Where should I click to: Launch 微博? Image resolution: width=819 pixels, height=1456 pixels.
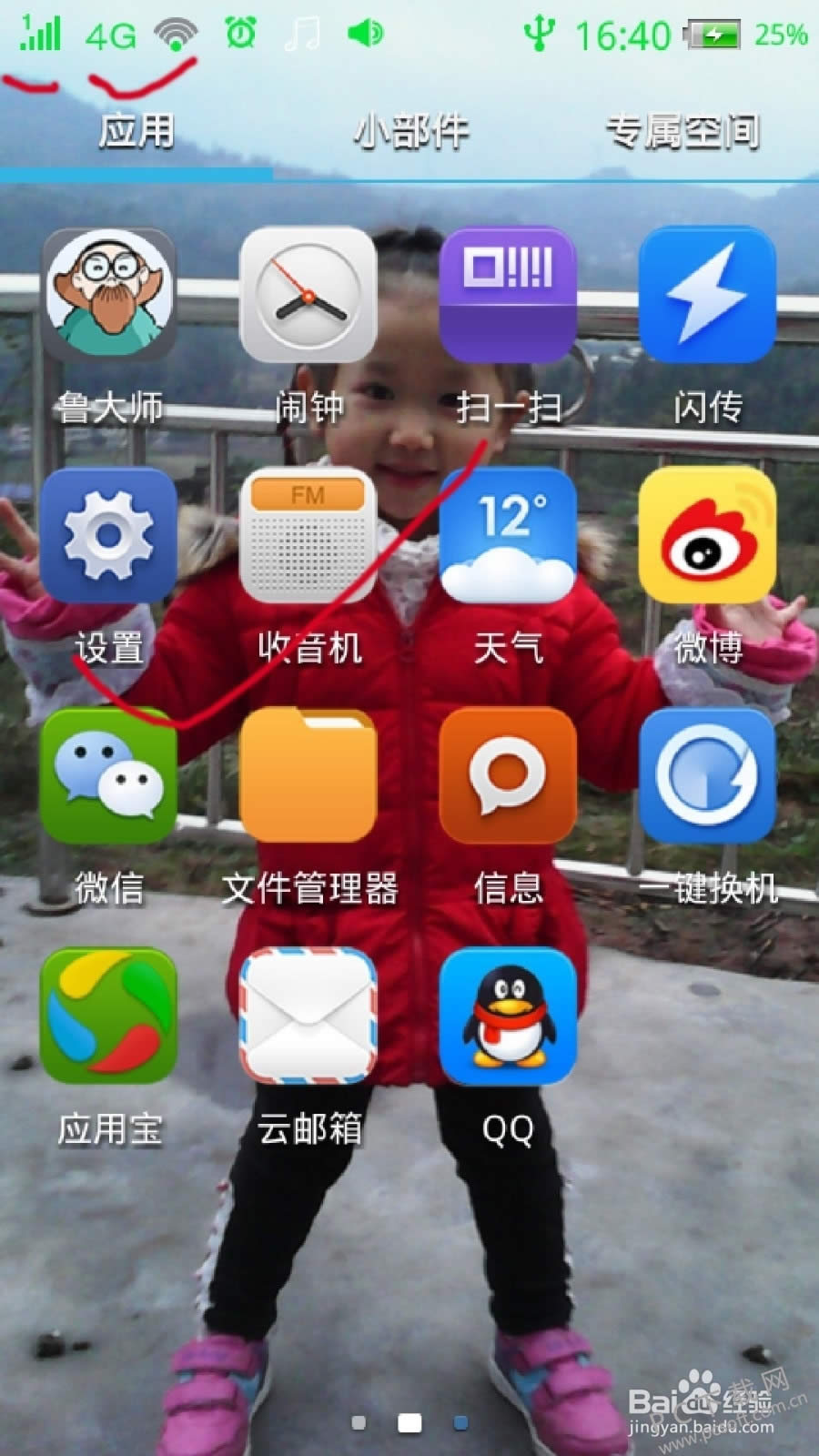point(707,536)
